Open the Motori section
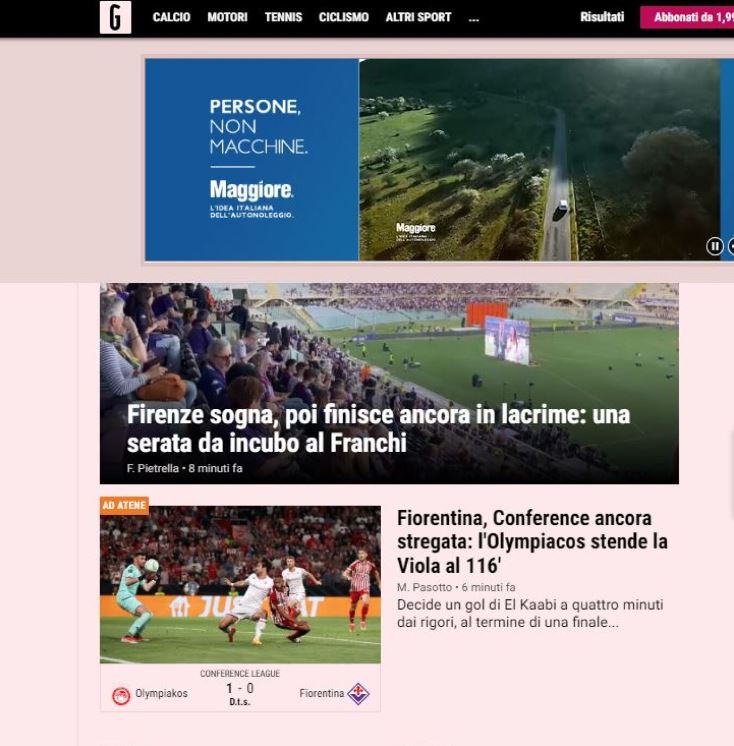Screen dimensions: 734x746 coord(227,17)
